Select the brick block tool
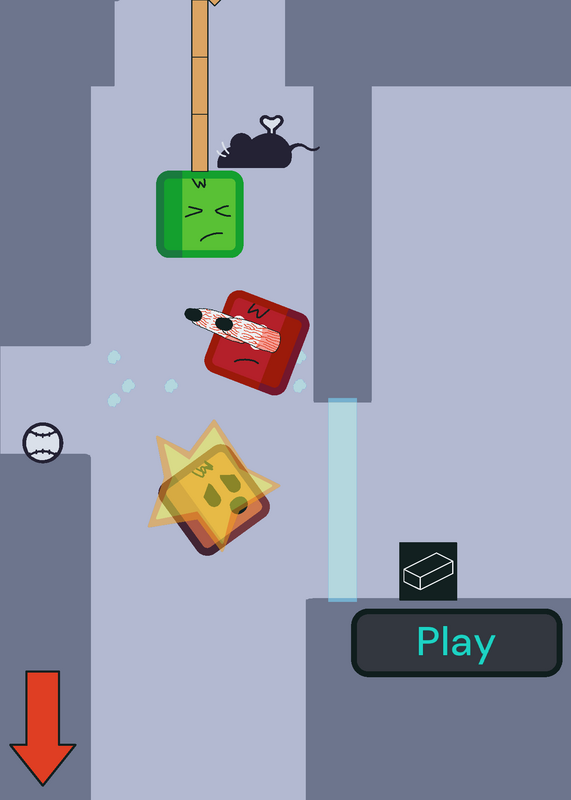The image size is (571, 800). (x=428, y=571)
